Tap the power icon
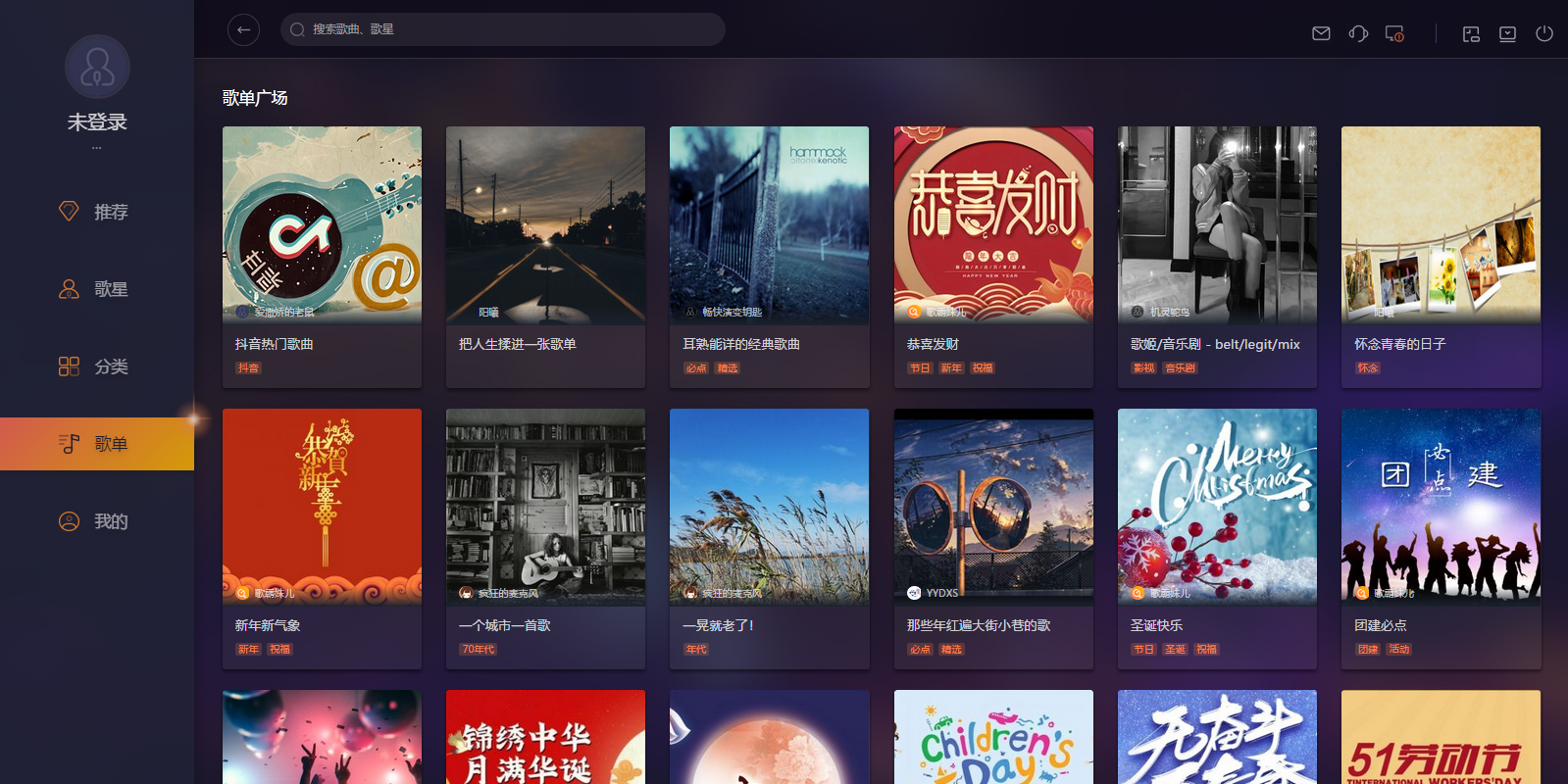 coord(1543,33)
